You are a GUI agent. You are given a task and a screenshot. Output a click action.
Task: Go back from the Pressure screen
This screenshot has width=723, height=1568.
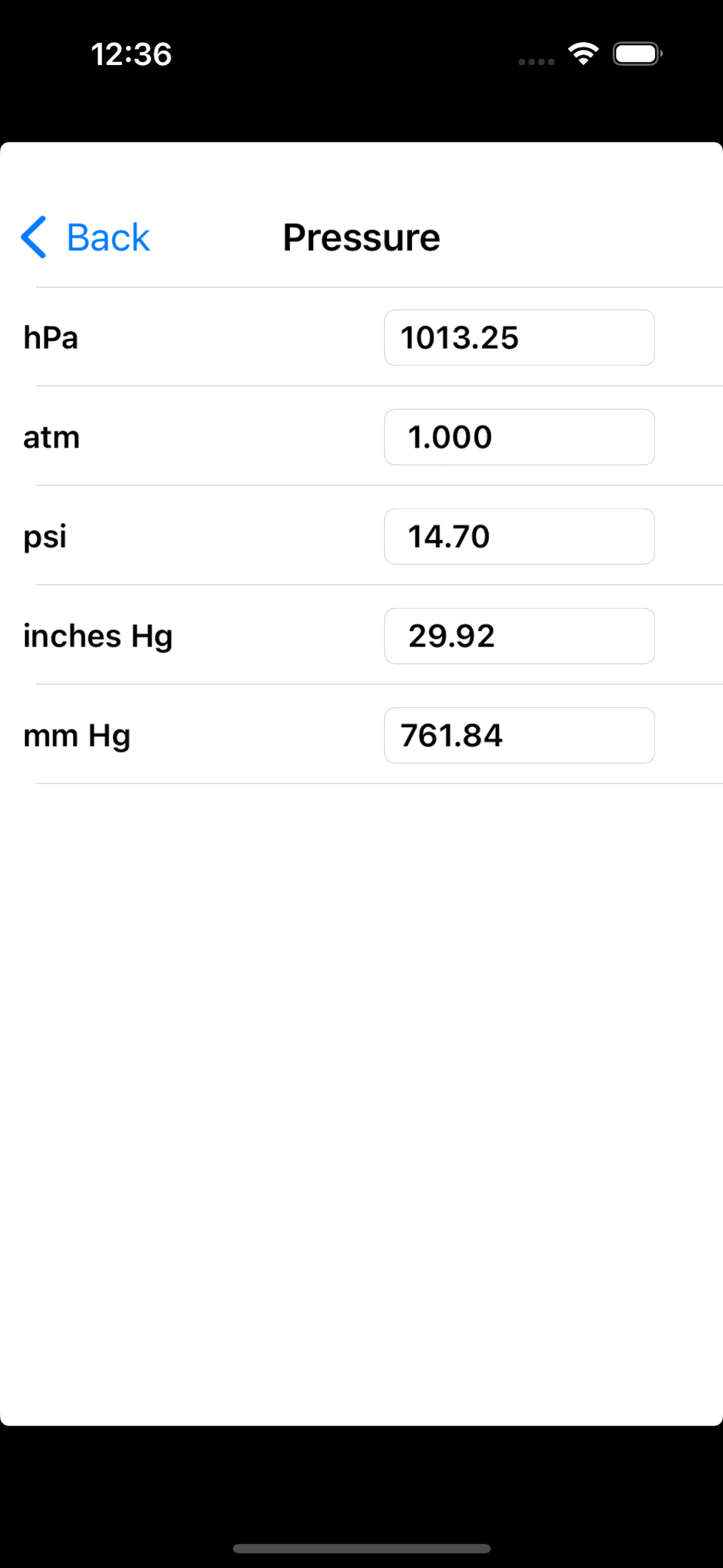(85, 237)
